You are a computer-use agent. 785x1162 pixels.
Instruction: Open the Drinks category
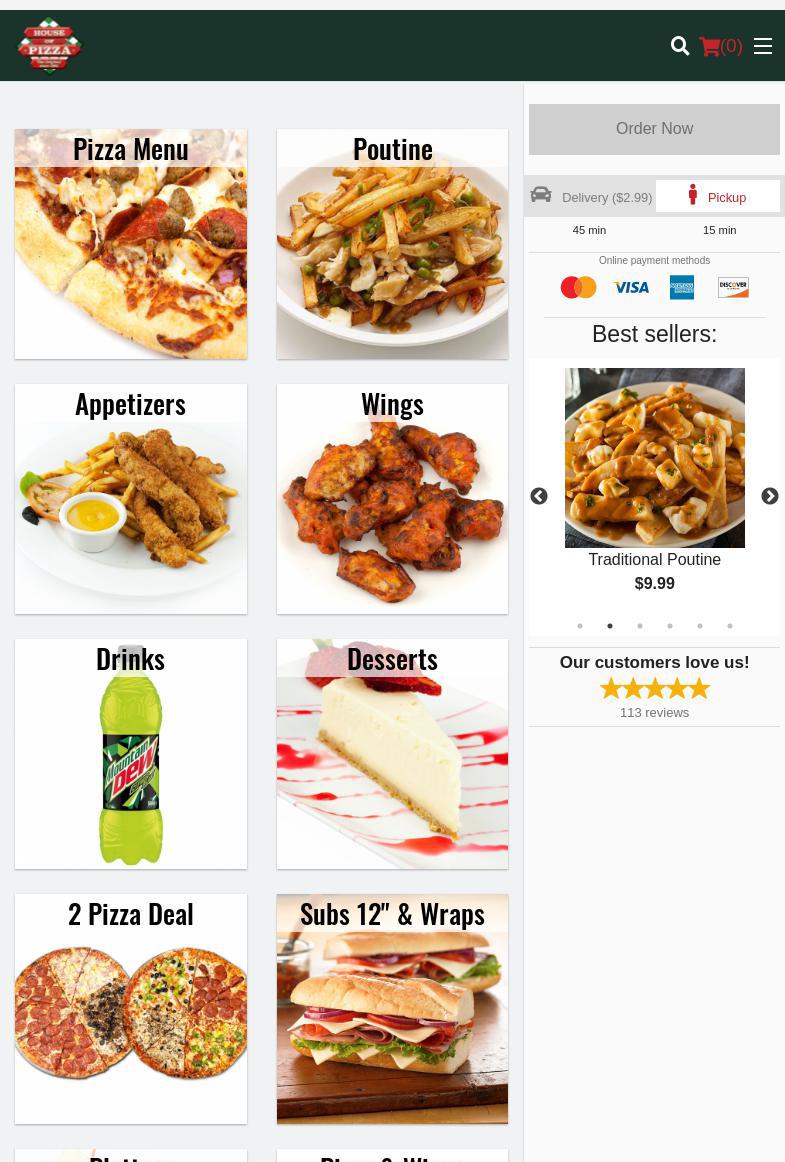[x=131, y=754]
